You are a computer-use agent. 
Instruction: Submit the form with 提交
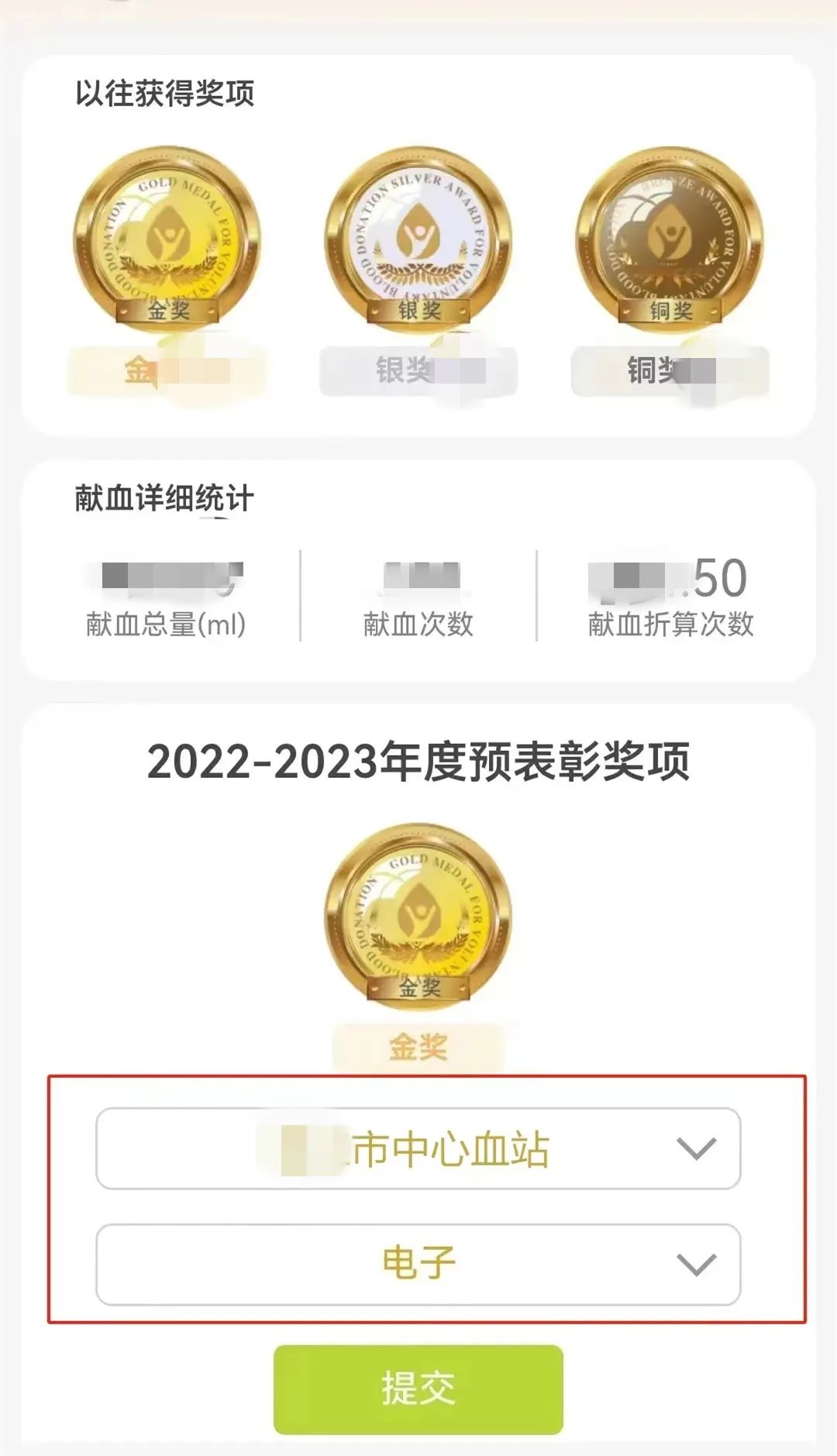pos(418,1389)
